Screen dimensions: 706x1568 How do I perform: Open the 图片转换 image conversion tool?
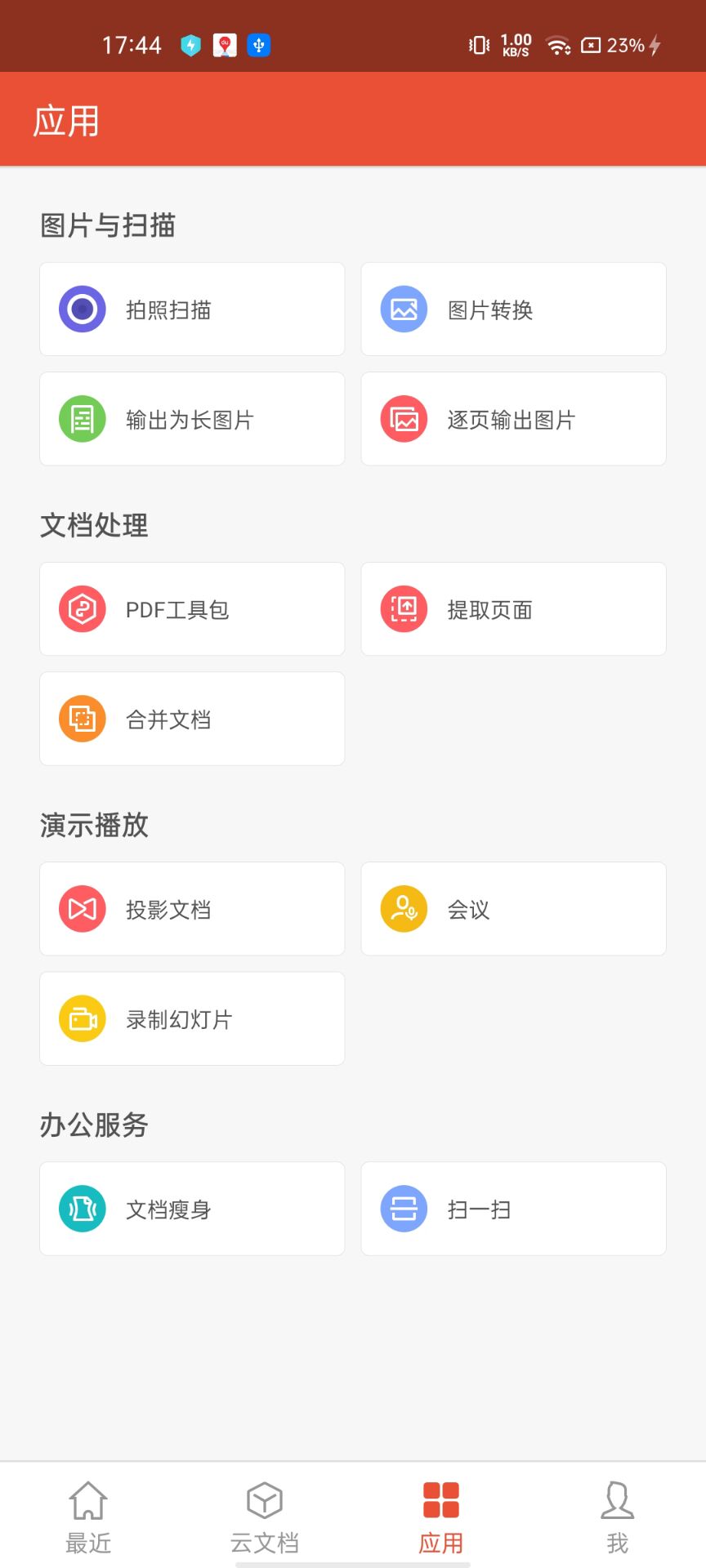pyautogui.click(x=513, y=309)
